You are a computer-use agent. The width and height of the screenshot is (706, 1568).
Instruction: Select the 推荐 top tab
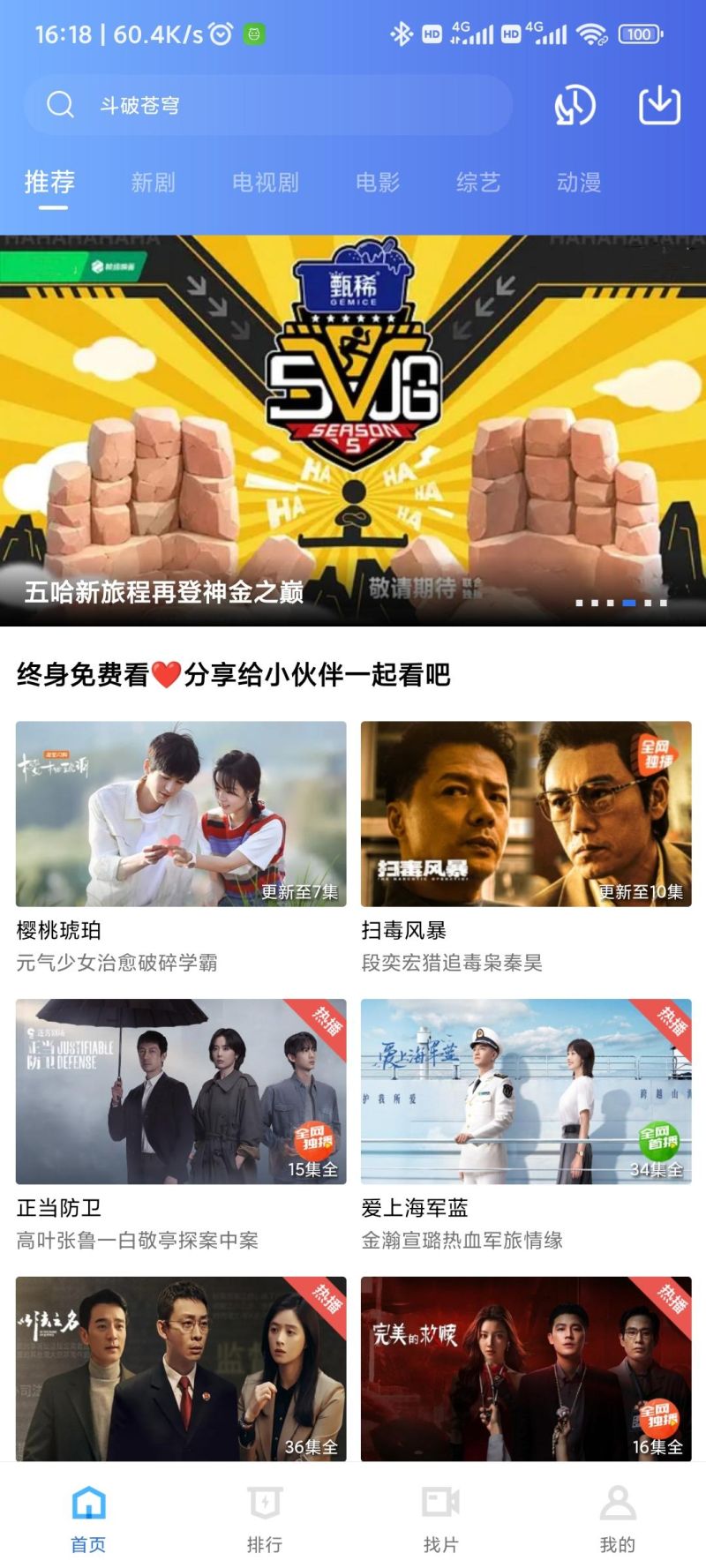(x=49, y=183)
